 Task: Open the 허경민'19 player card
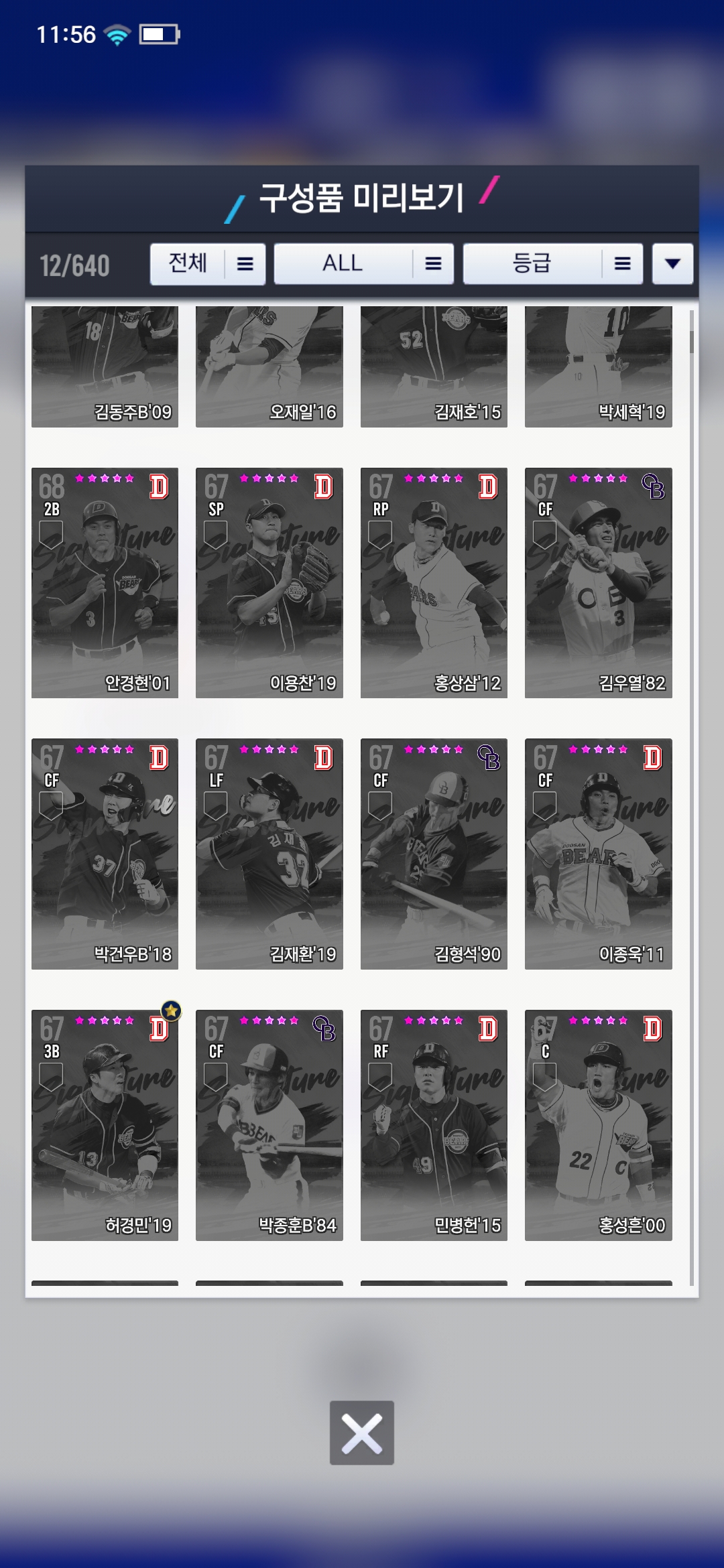point(105,1125)
